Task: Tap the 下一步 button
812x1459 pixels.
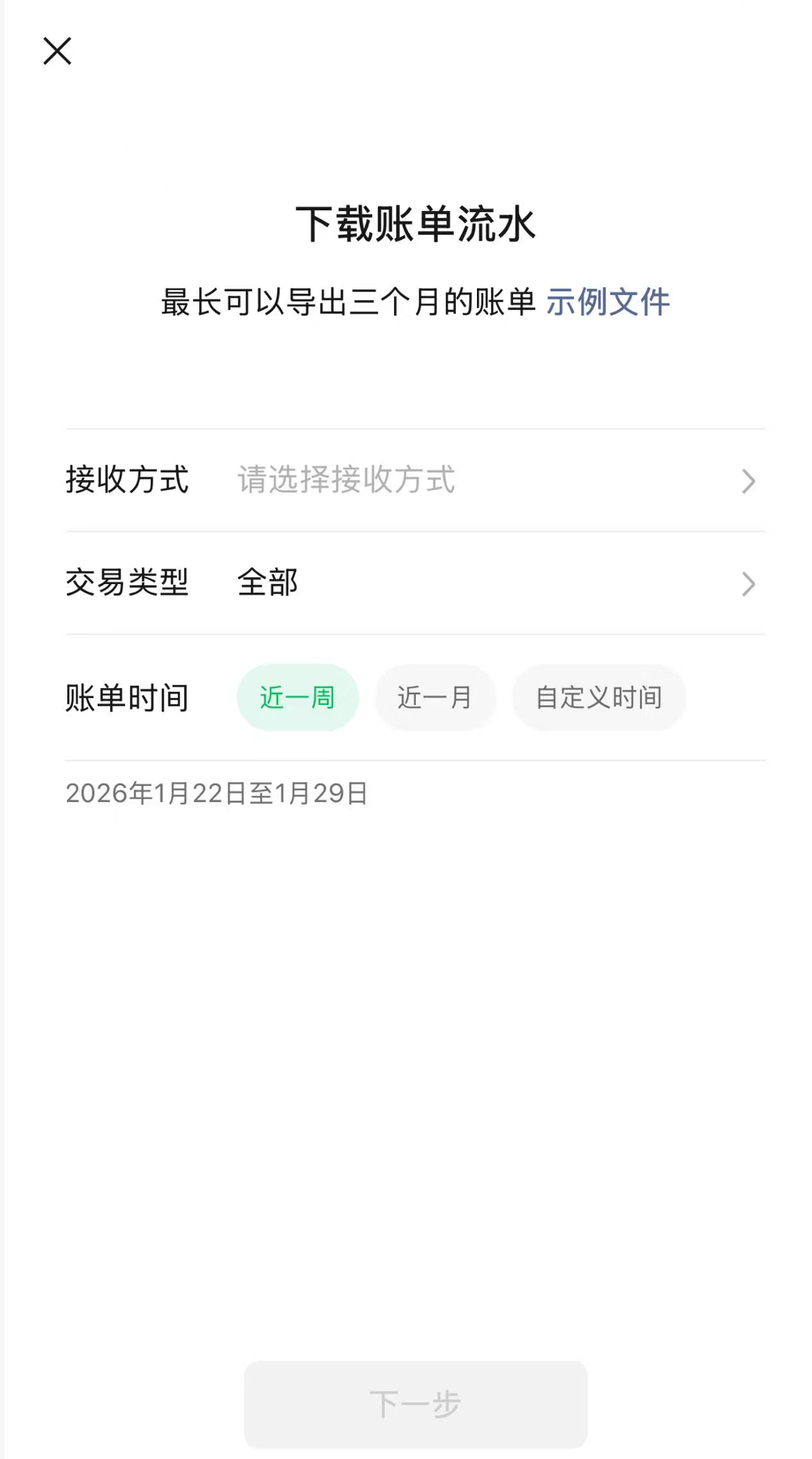Action: (x=415, y=1404)
